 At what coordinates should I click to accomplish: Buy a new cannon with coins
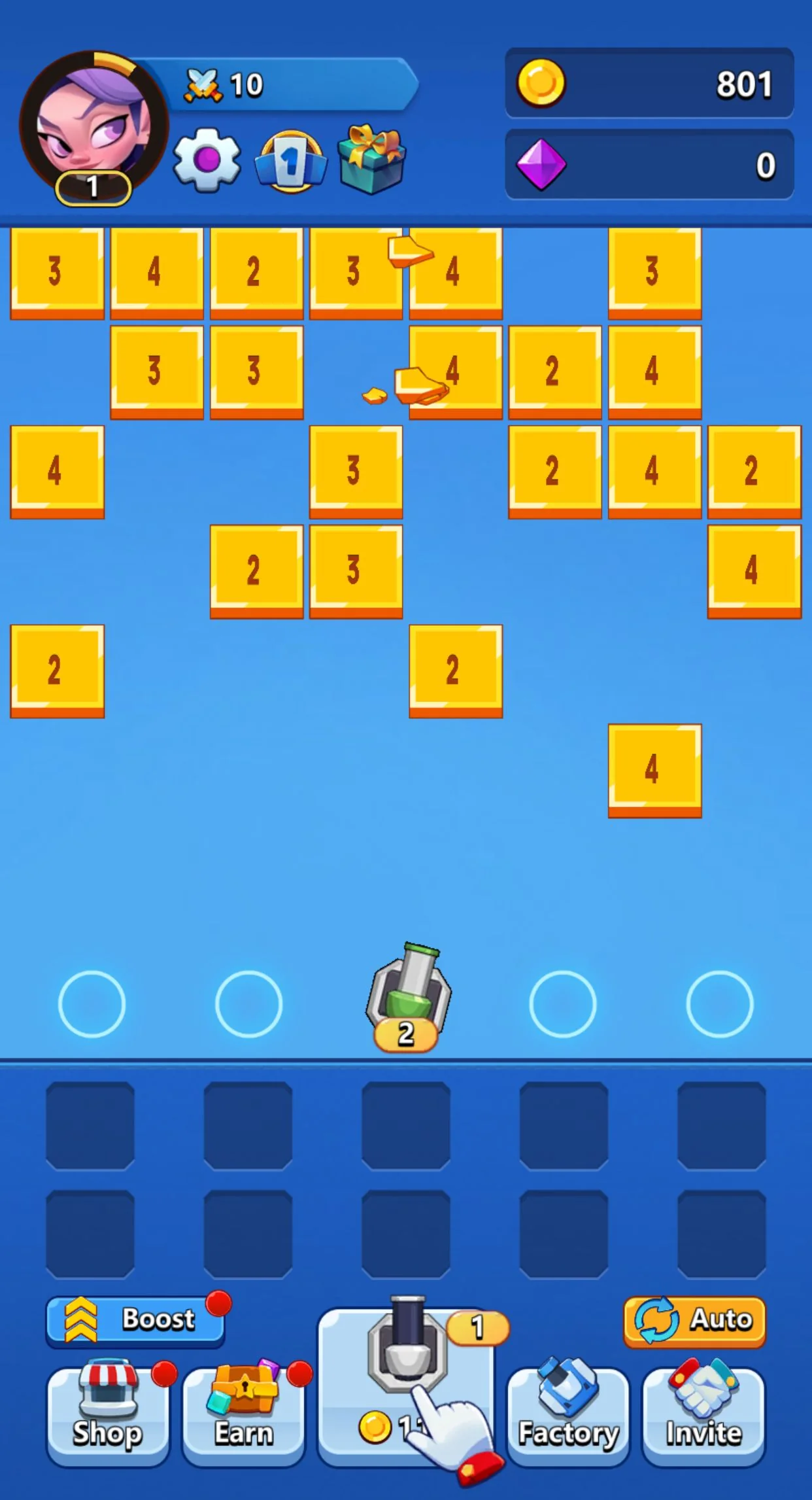point(406,1385)
